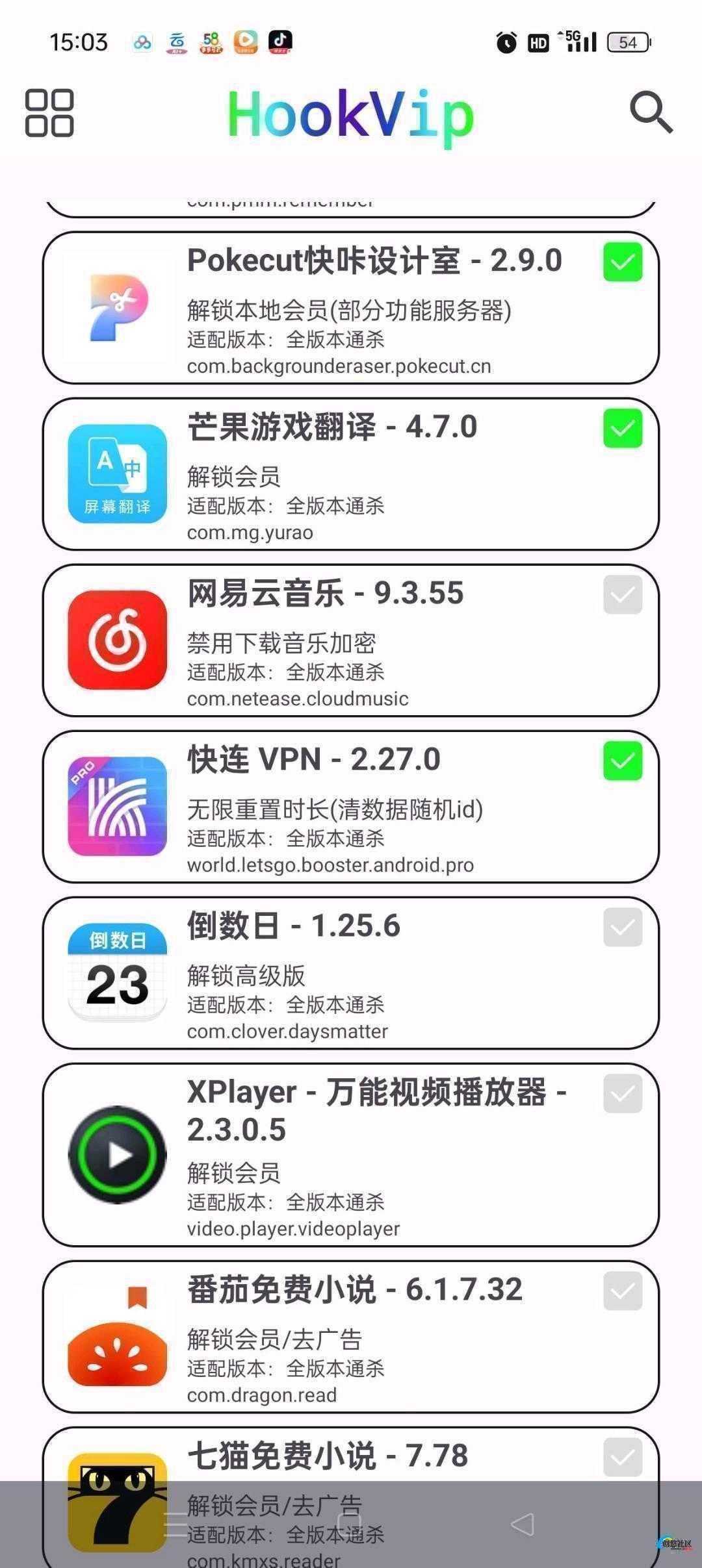This screenshot has width=702, height=1568.
Task: Toggle the 七猫免费小说 checkbox
Action: click(x=623, y=1457)
